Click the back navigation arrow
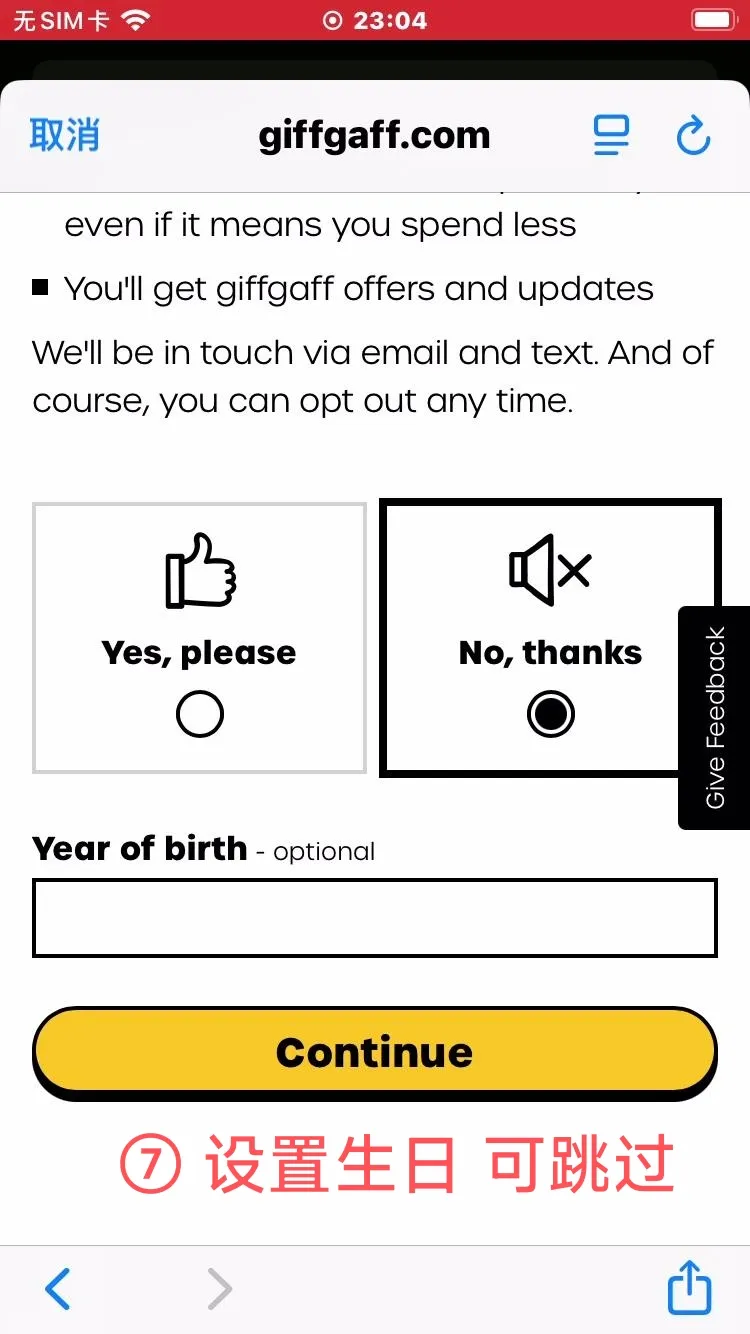 56,1289
